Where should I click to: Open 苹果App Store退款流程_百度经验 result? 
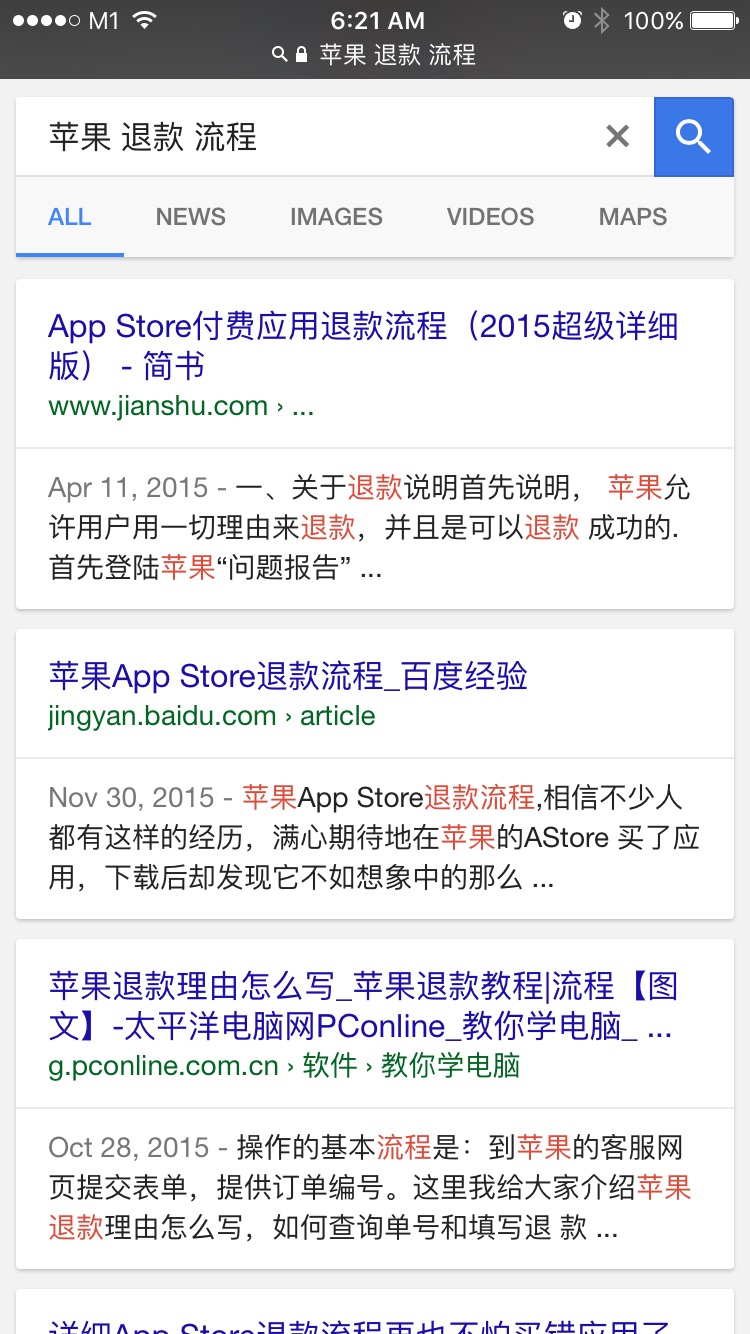click(x=288, y=677)
